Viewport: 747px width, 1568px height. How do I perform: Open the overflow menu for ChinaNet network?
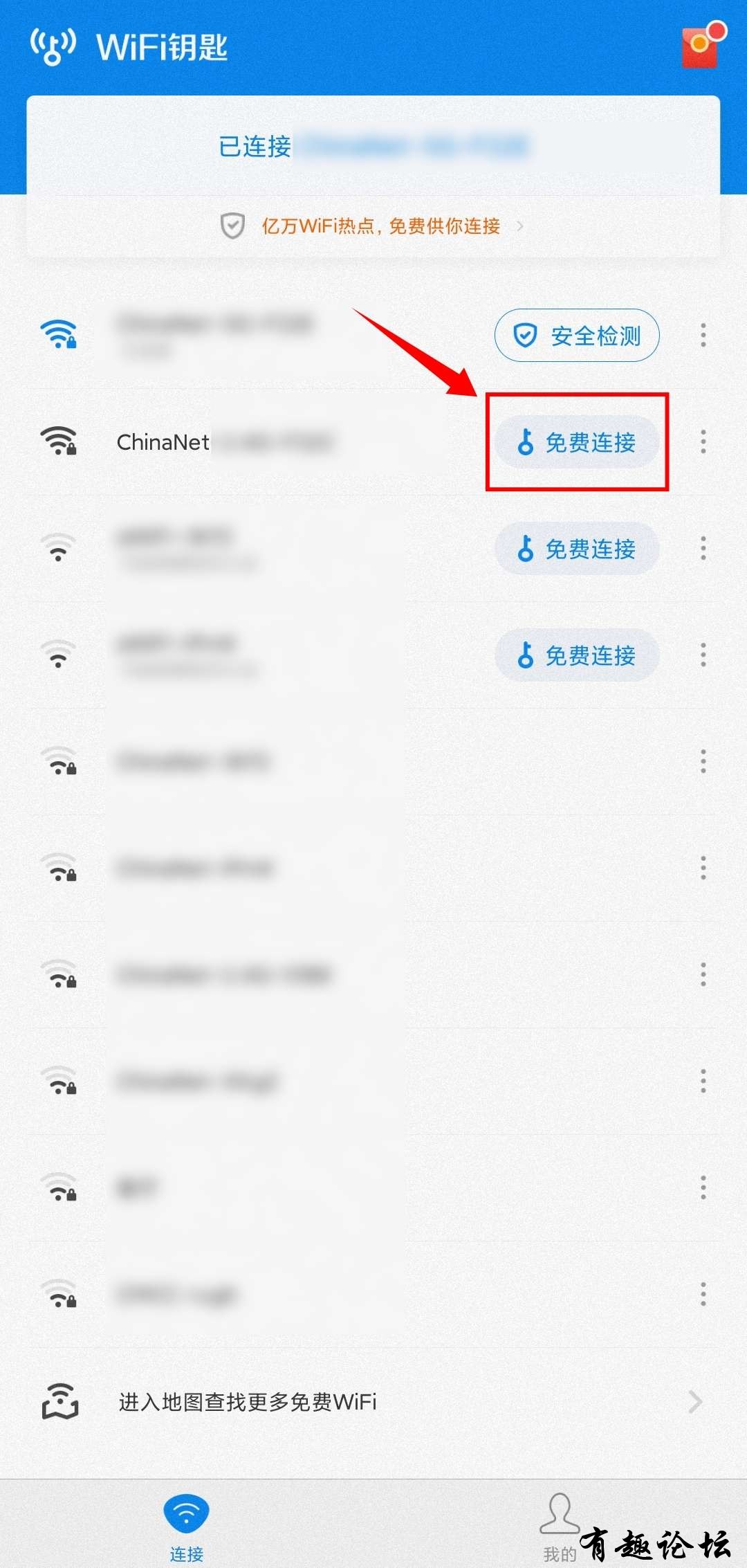point(703,442)
